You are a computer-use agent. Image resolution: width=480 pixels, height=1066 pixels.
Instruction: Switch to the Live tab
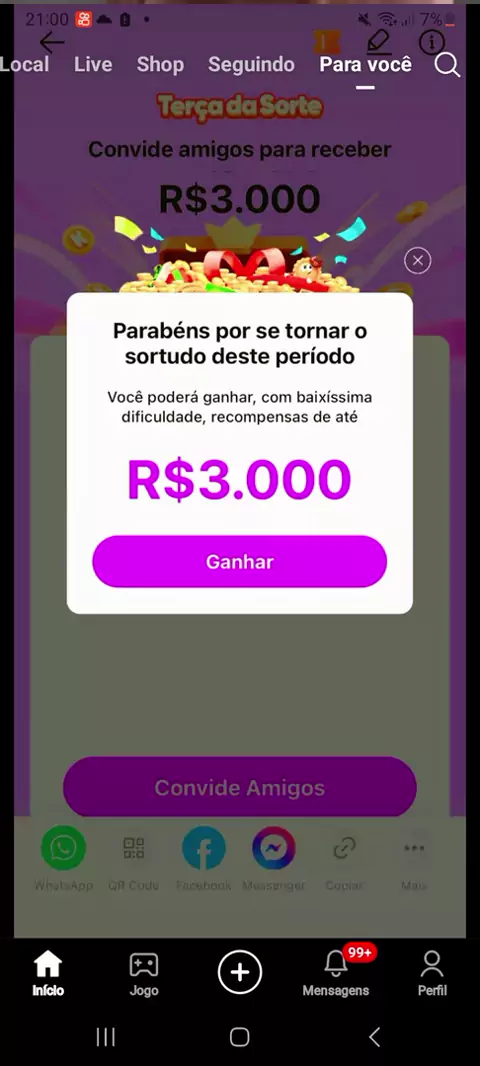pyautogui.click(x=93, y=65)
